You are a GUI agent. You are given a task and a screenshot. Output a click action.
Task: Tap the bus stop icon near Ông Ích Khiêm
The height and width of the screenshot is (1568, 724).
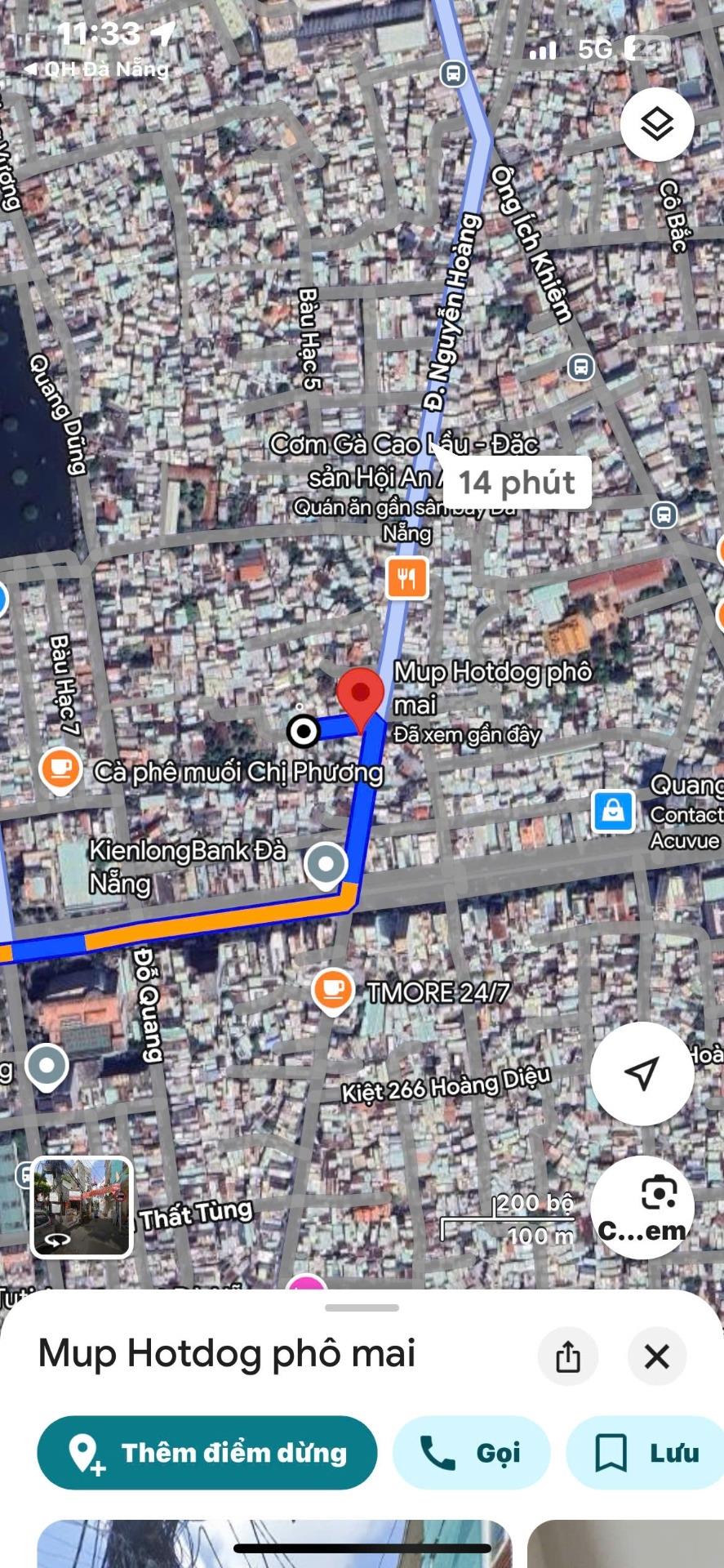[580, 367]
